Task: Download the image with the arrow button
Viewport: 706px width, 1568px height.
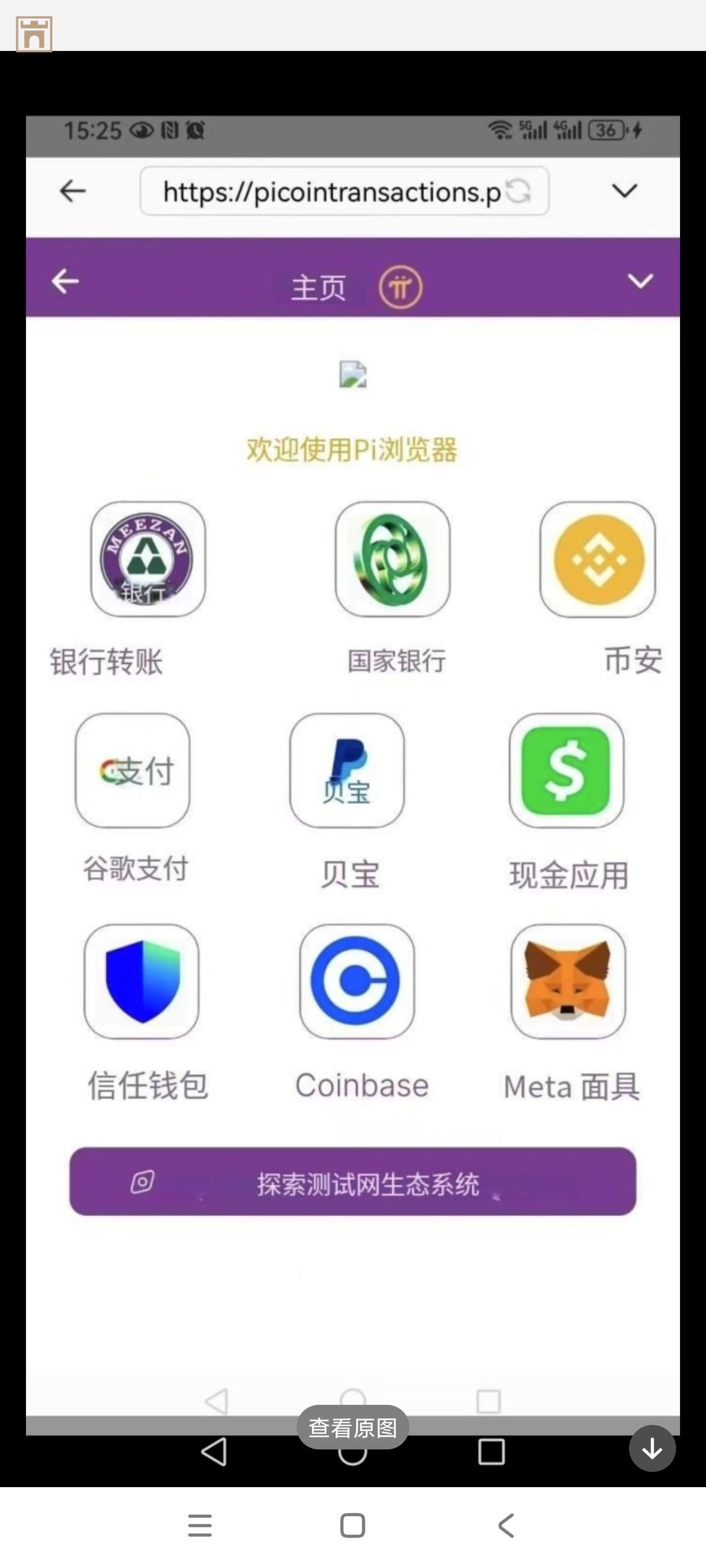Action: (652, 1449)
